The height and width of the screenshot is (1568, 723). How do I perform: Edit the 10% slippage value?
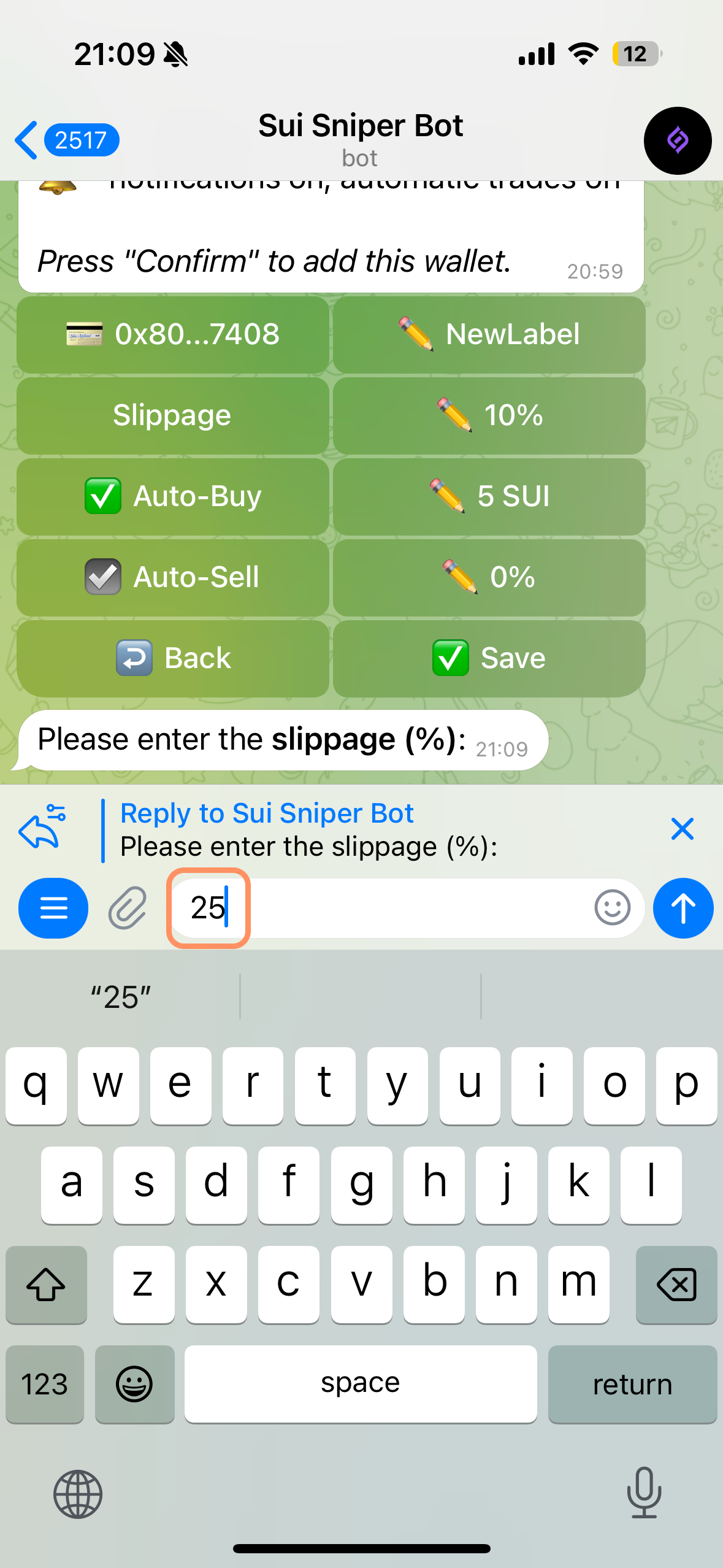(x=489, y=416)
